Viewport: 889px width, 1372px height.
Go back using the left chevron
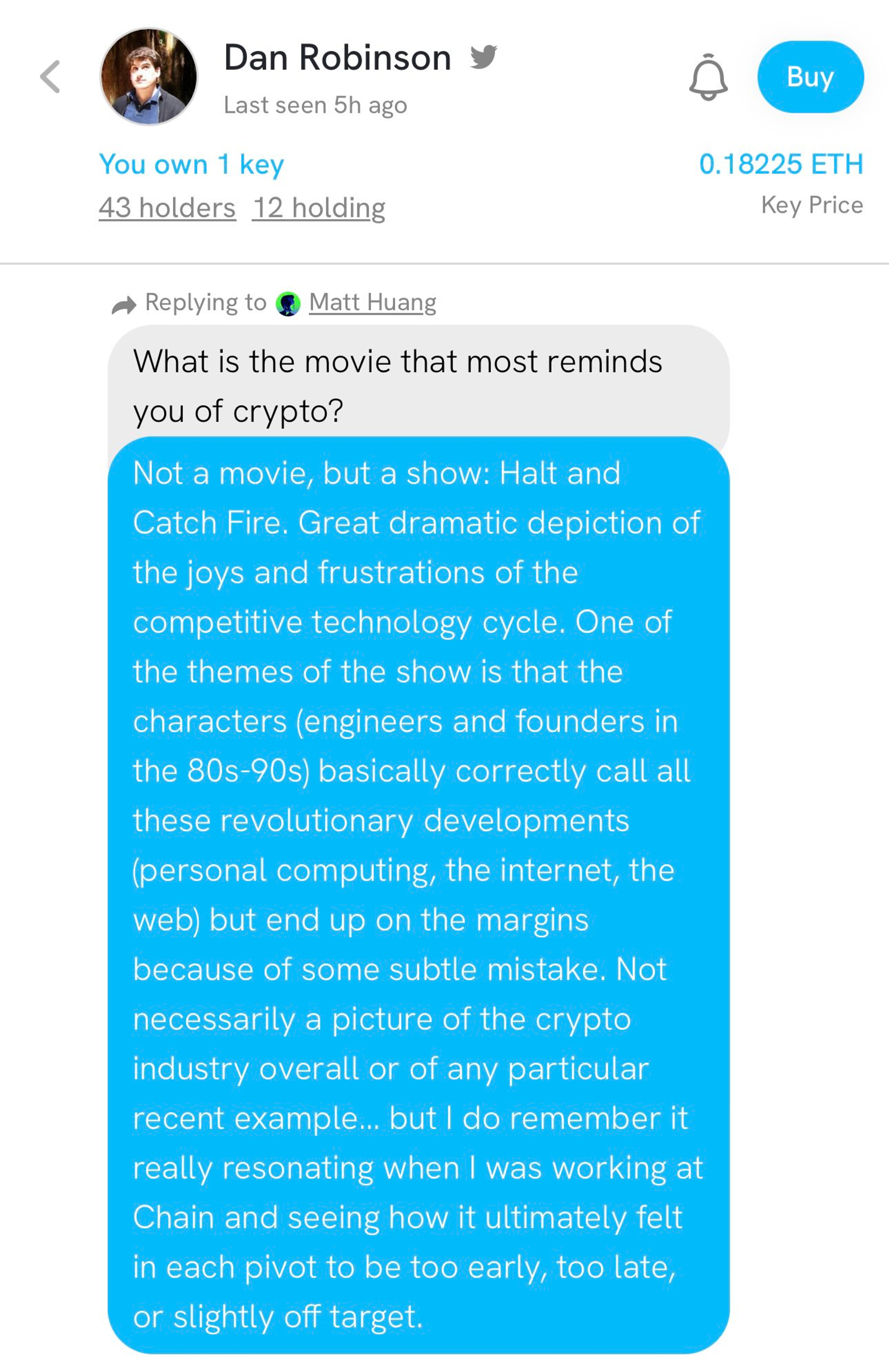50,77
